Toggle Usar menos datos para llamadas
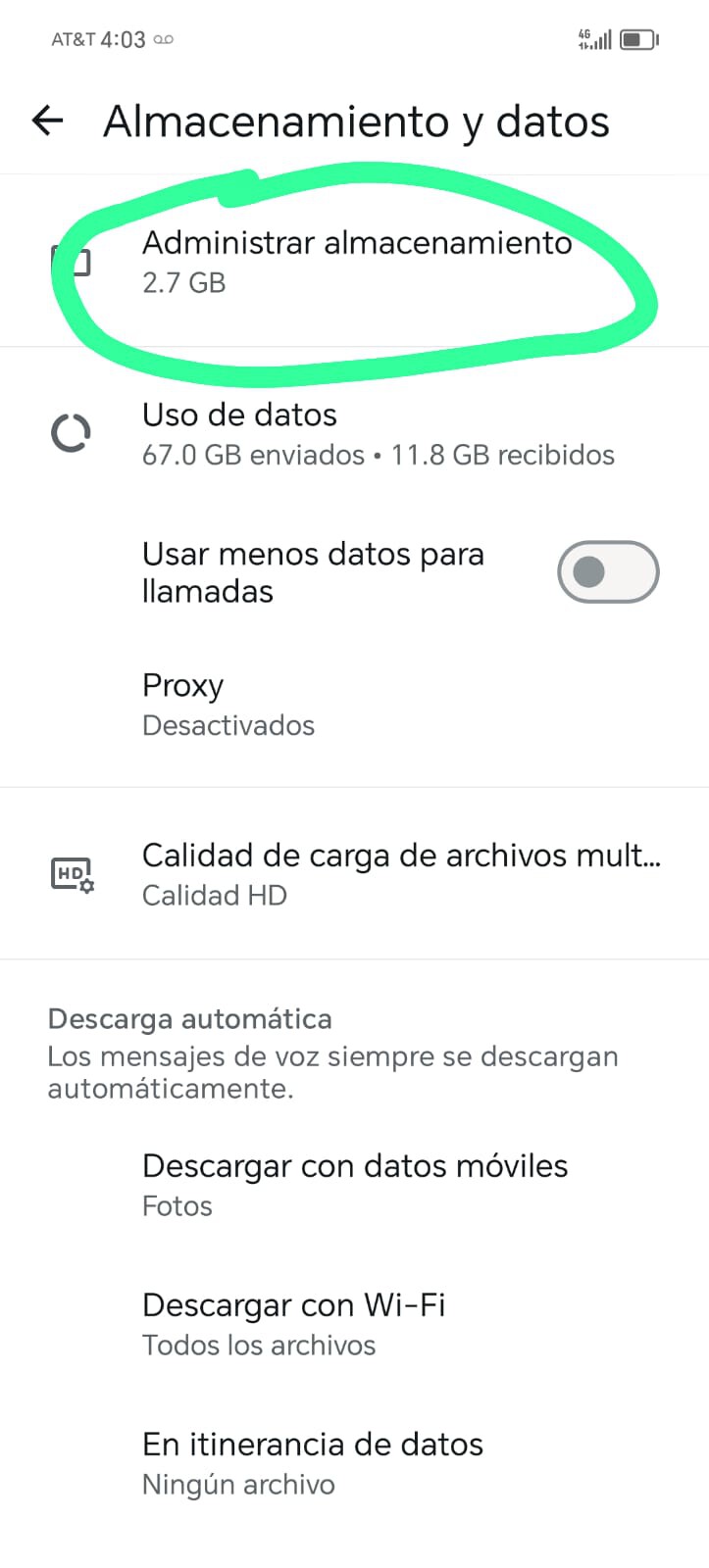 (x=607, y=572)
